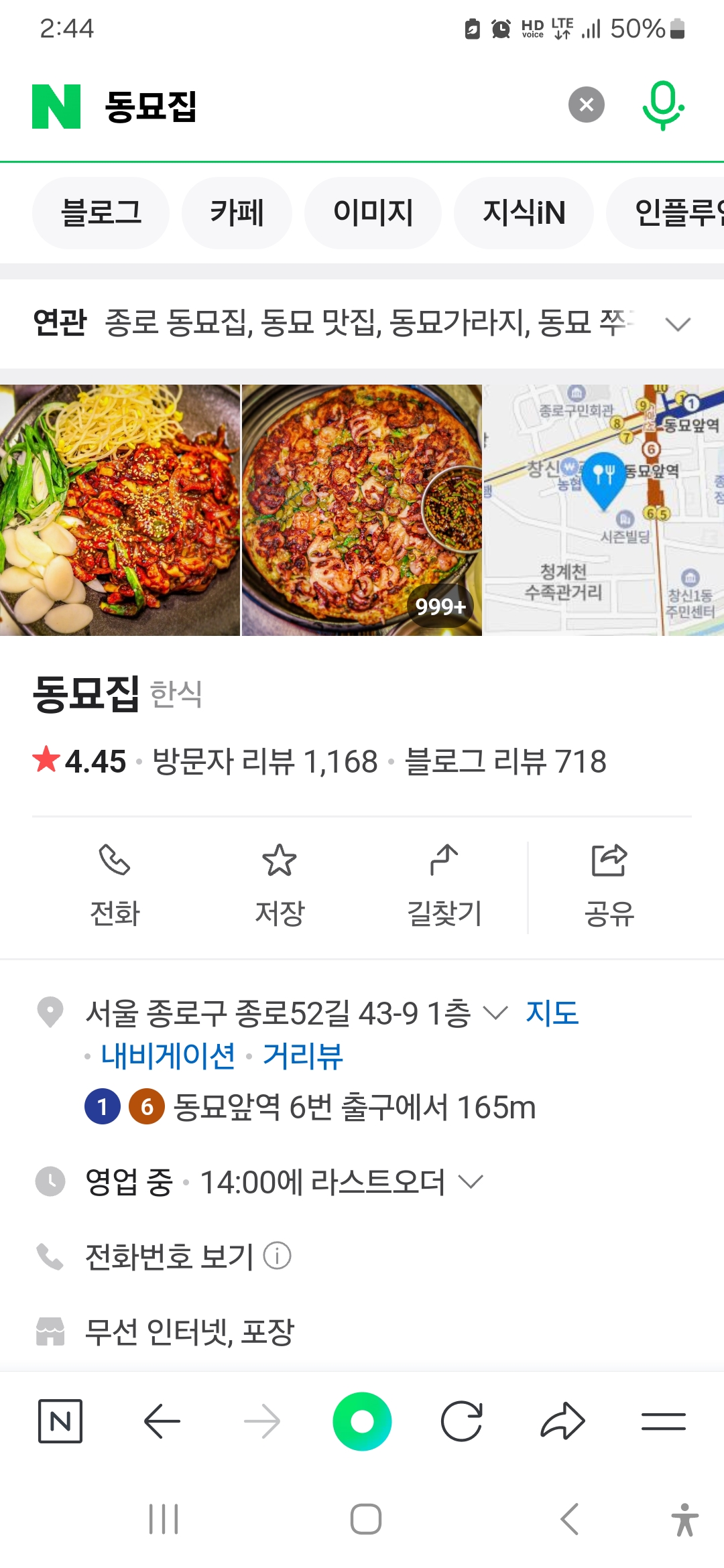Reveal the phone number via 전화번호 보기
Screen dimensions: 724x1568
(170, 1256)
